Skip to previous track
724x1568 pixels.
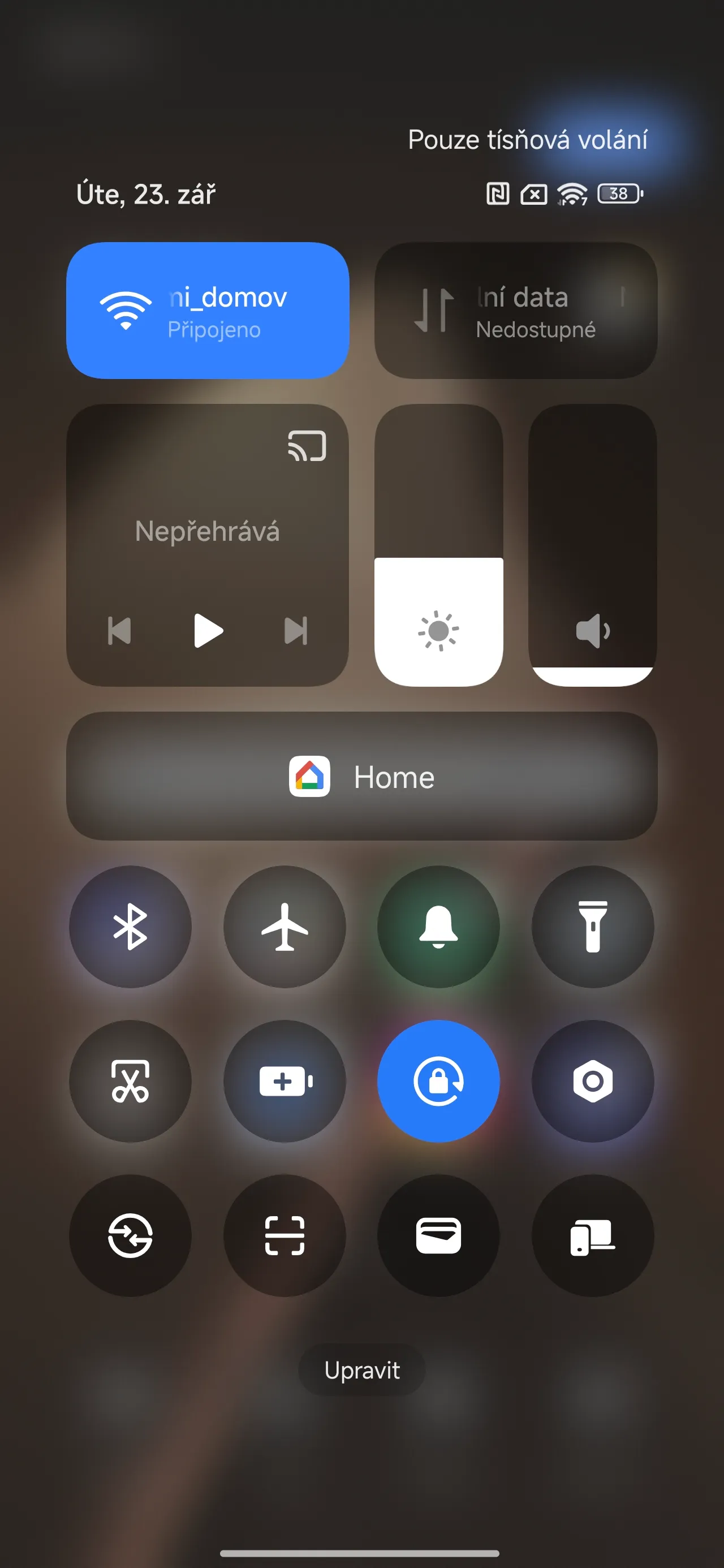click(x=119, y=630)
